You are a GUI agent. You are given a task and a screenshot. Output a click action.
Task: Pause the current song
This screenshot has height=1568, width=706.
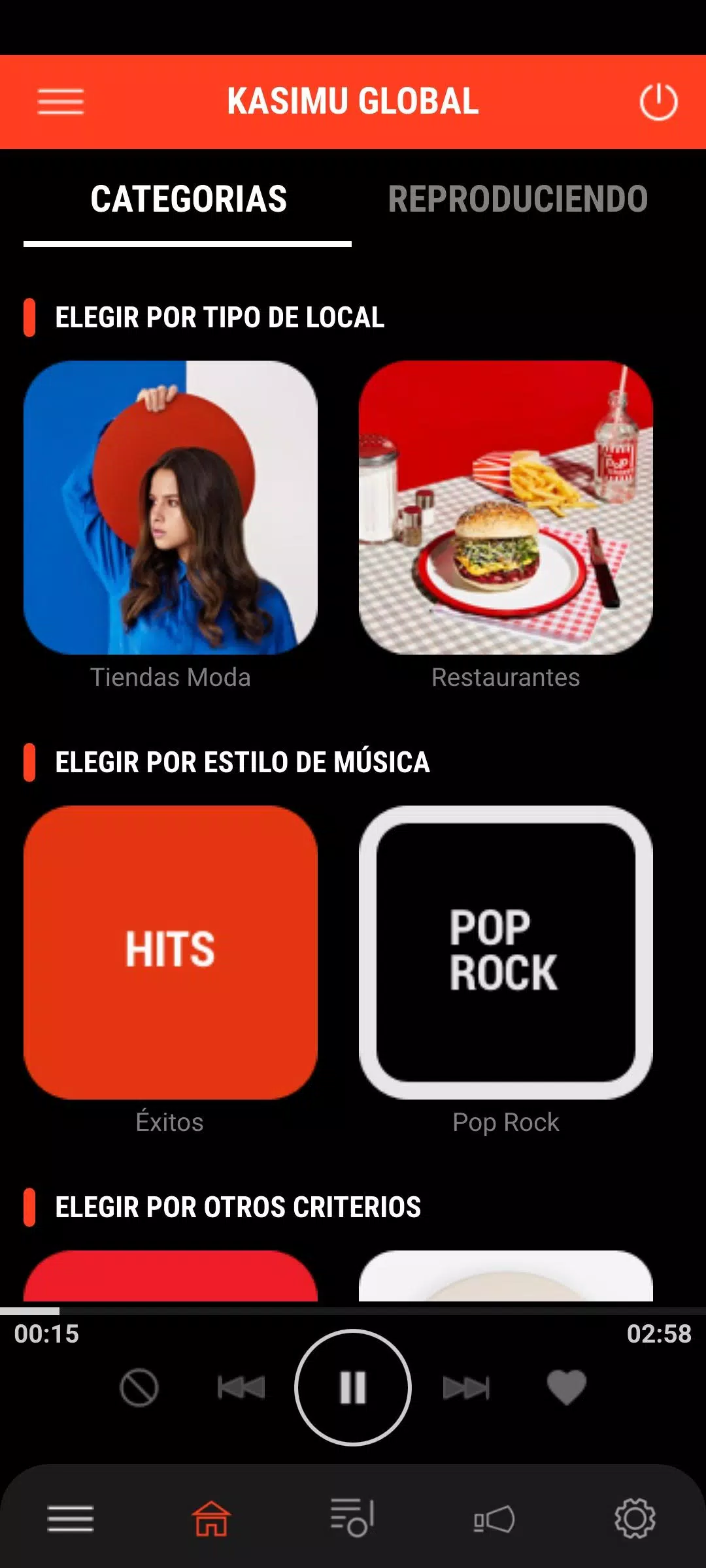click(x=353, y=1388)
